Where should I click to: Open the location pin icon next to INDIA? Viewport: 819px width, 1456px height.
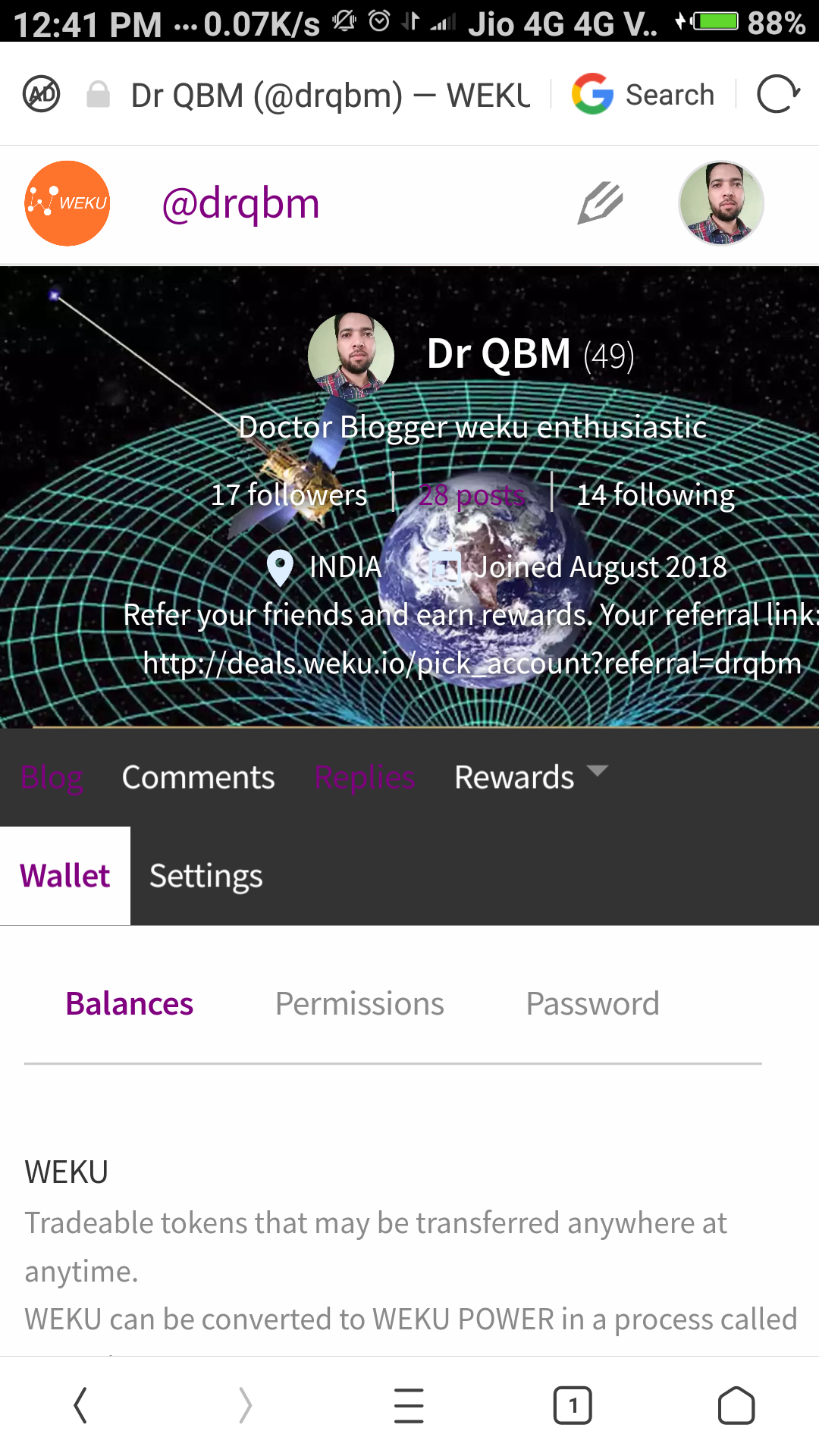(x=281, y=567)
